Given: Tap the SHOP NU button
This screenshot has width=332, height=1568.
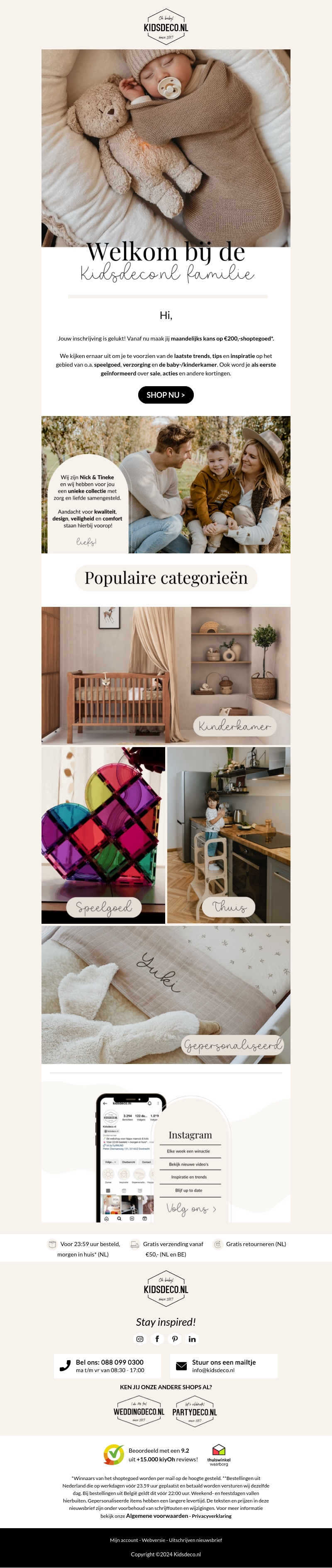Looking at the screenshot, I should pyautogui.click(x=166, y=394).
